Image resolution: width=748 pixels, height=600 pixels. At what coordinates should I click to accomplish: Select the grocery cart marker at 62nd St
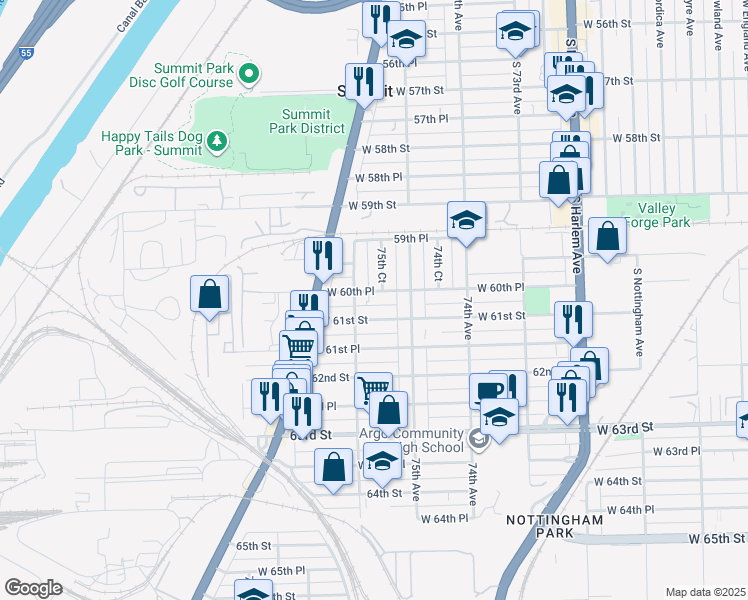tap(374, 389)
